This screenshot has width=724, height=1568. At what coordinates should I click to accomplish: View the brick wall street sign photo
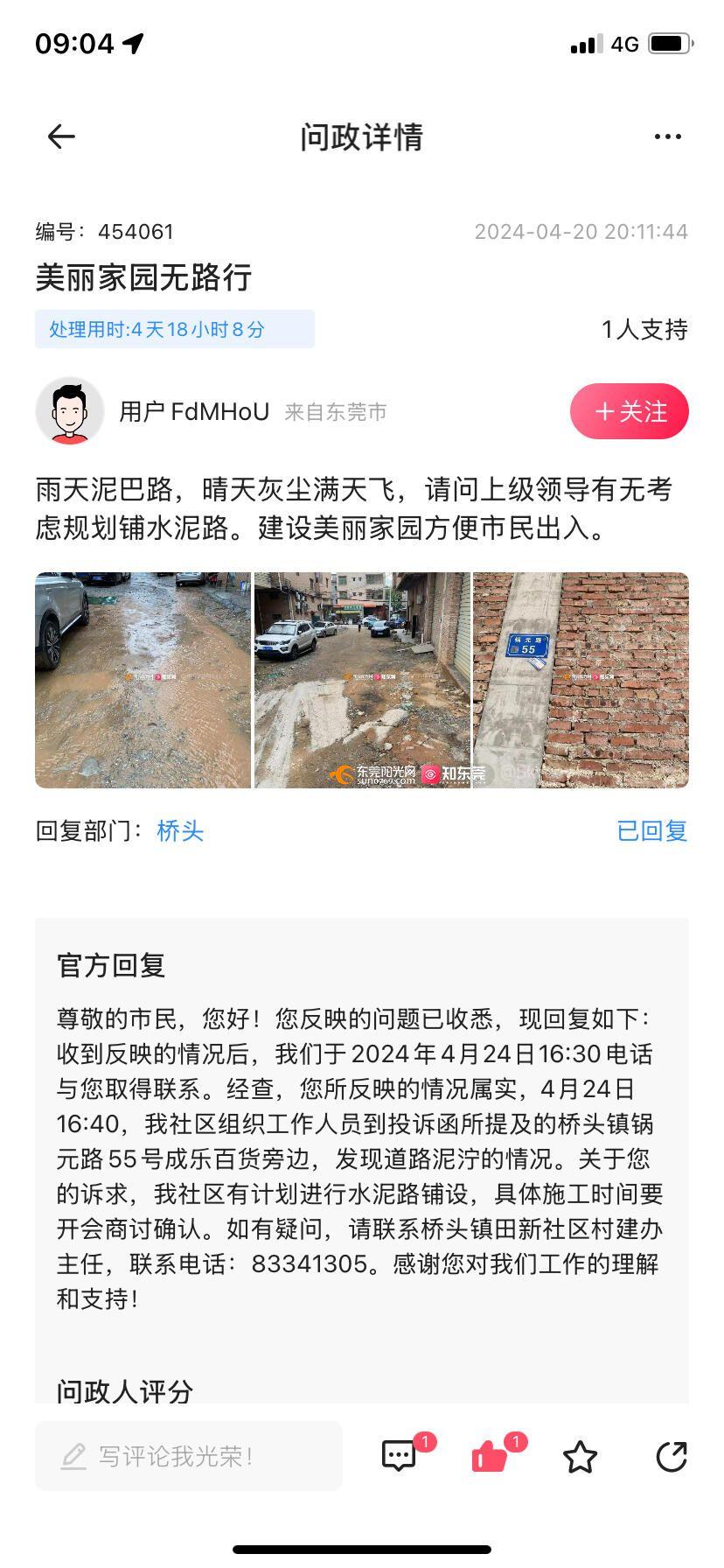(581, 680)
